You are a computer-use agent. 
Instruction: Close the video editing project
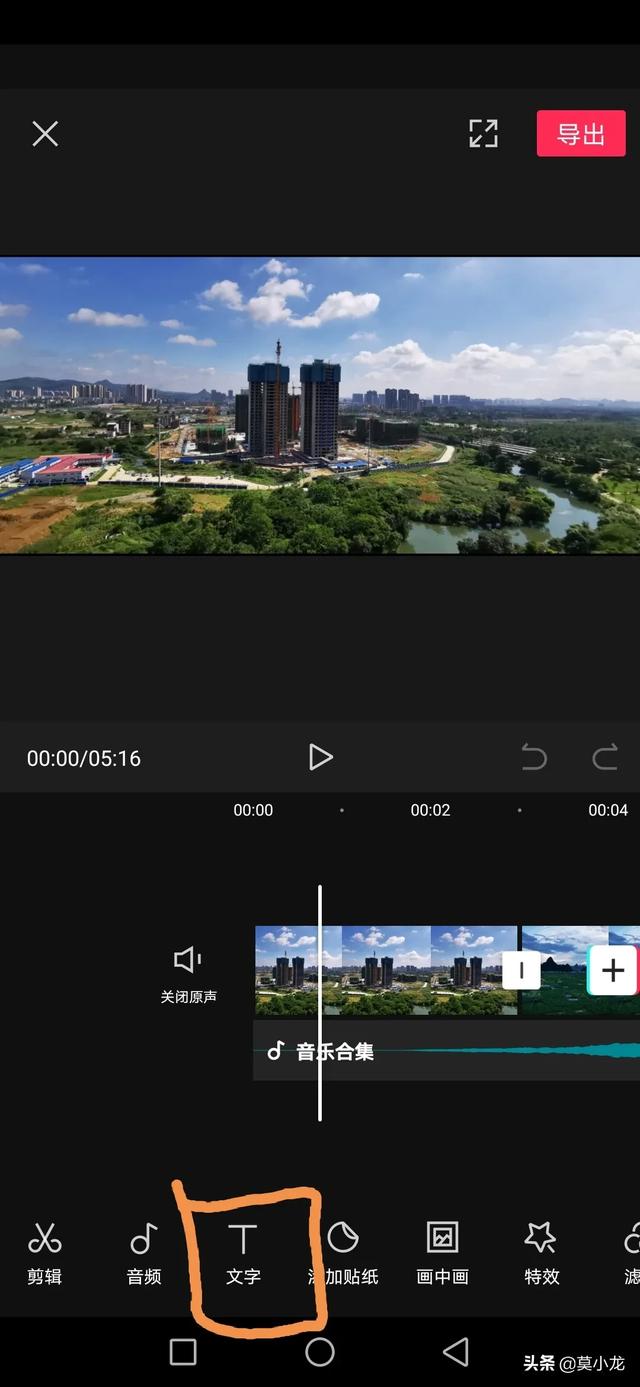click(45, 134)
